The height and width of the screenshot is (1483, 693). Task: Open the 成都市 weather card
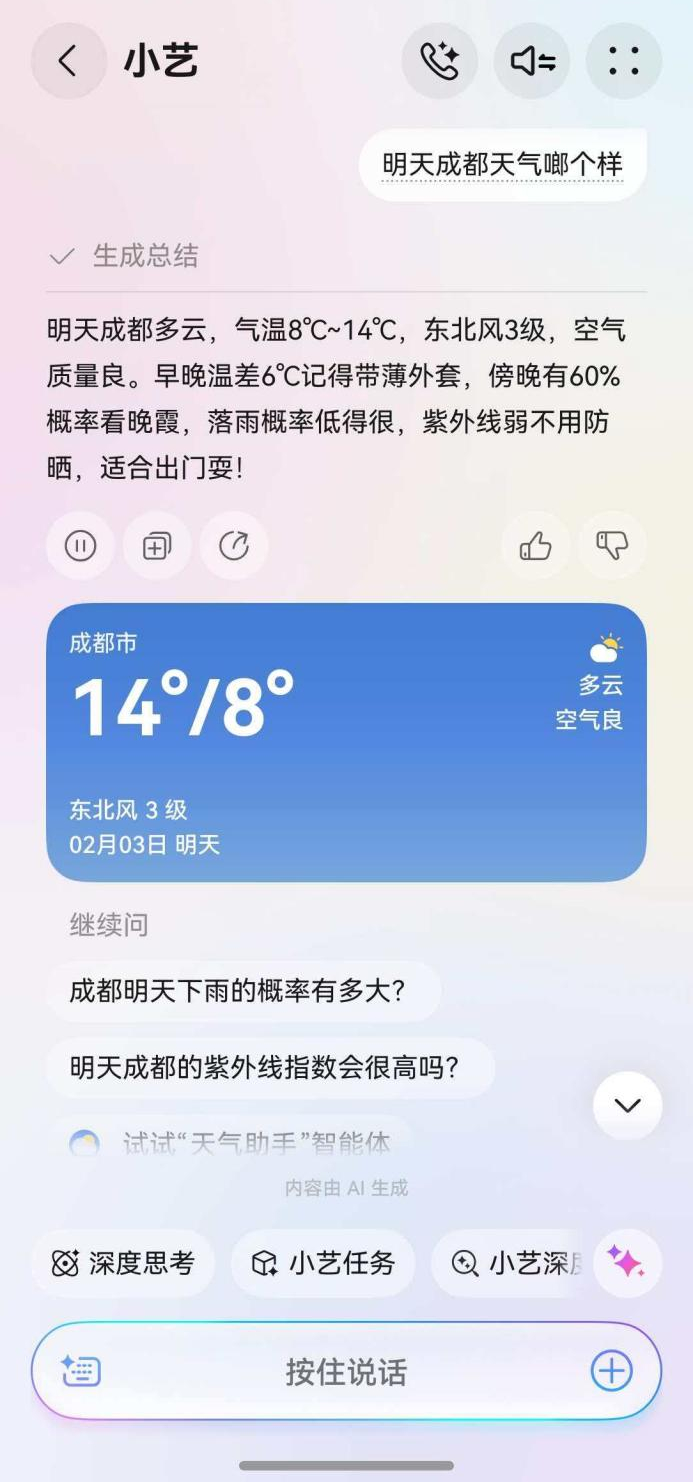click(346, 742)
